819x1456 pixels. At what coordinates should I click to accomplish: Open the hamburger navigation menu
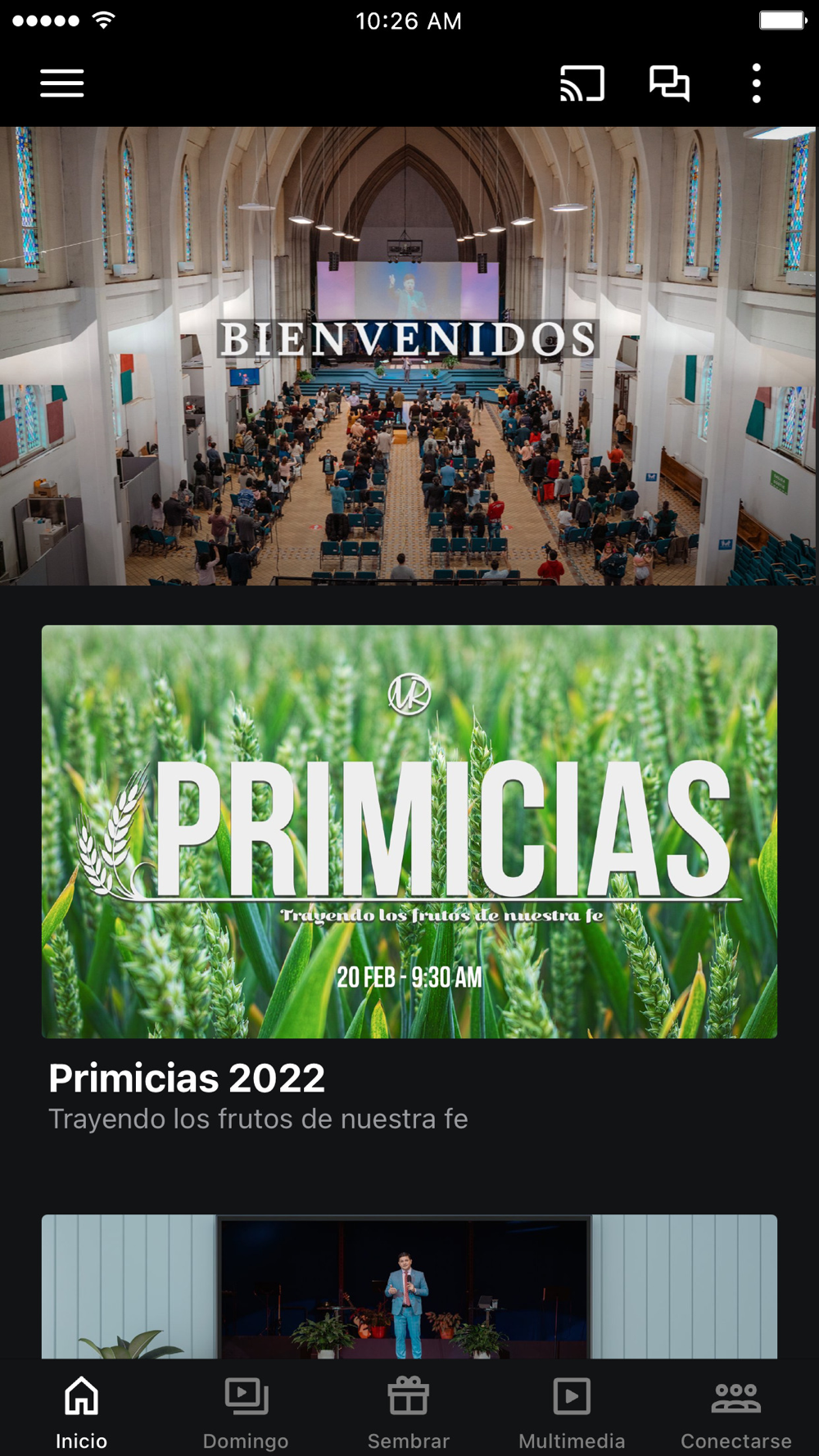62,84
